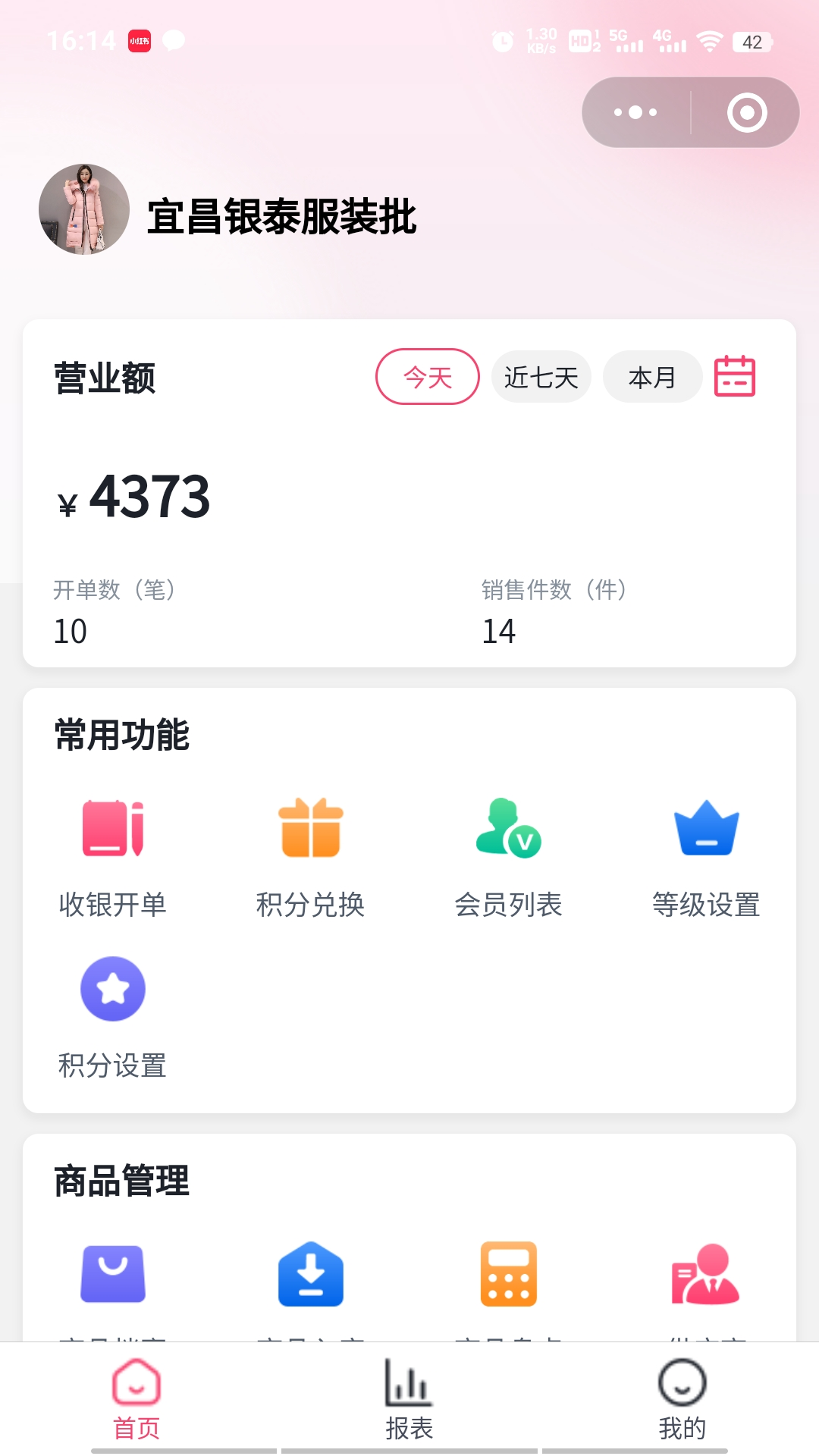Select the 首页 home tab
The height and width of the screenshot is (1456, 819).
click(x=137, y=1403)
